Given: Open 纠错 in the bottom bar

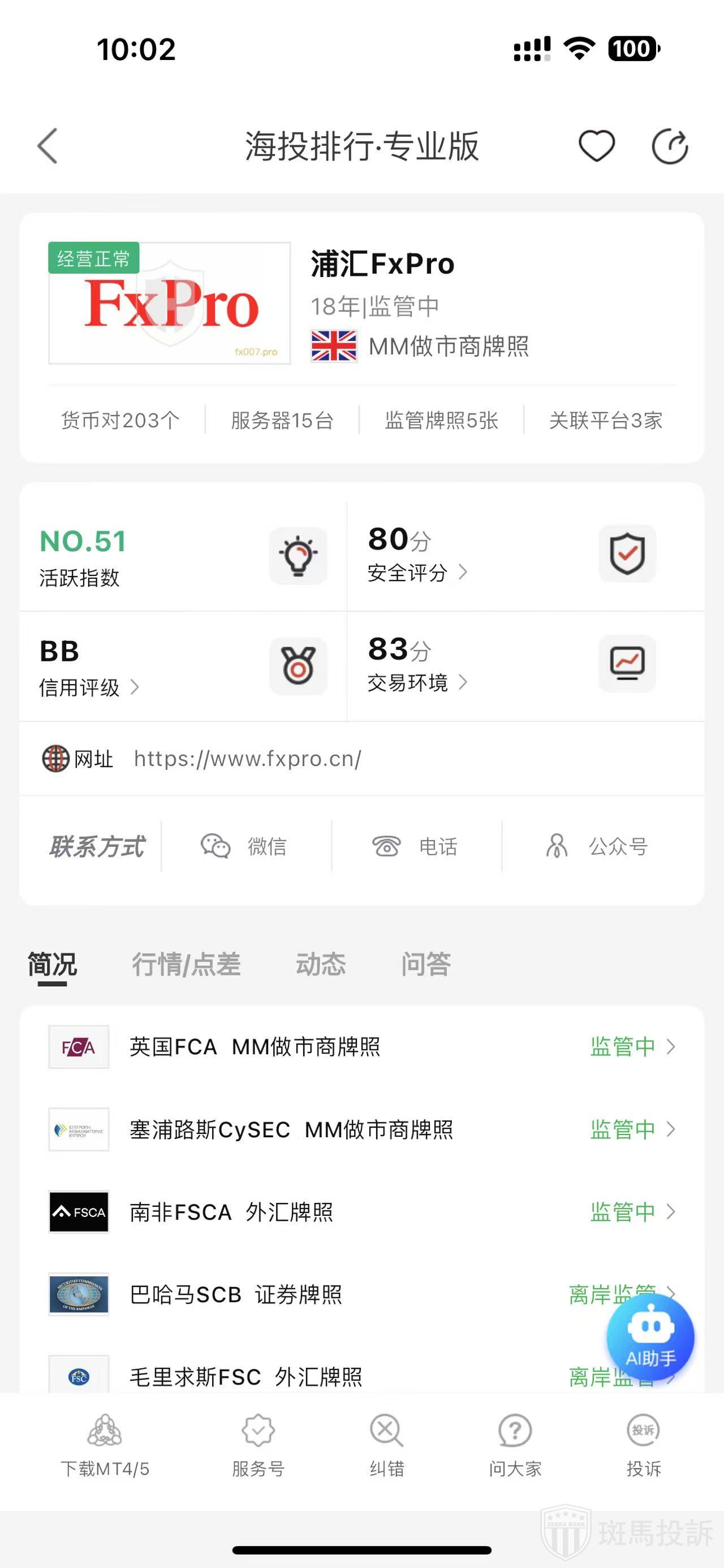Looking at the screenshot, I should 387,1446.
